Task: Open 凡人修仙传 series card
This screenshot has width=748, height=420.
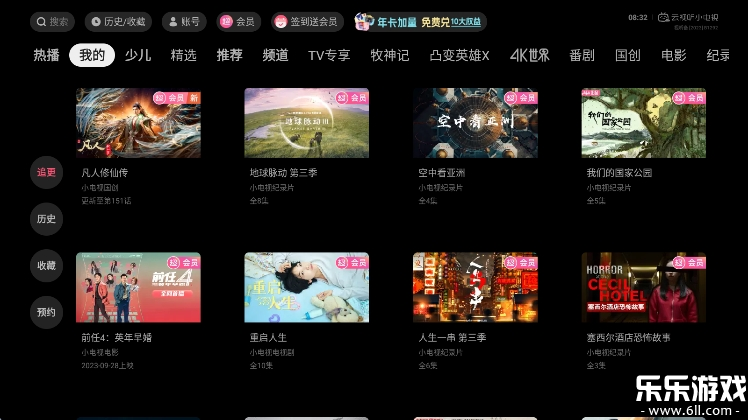Action: [138, 123]
